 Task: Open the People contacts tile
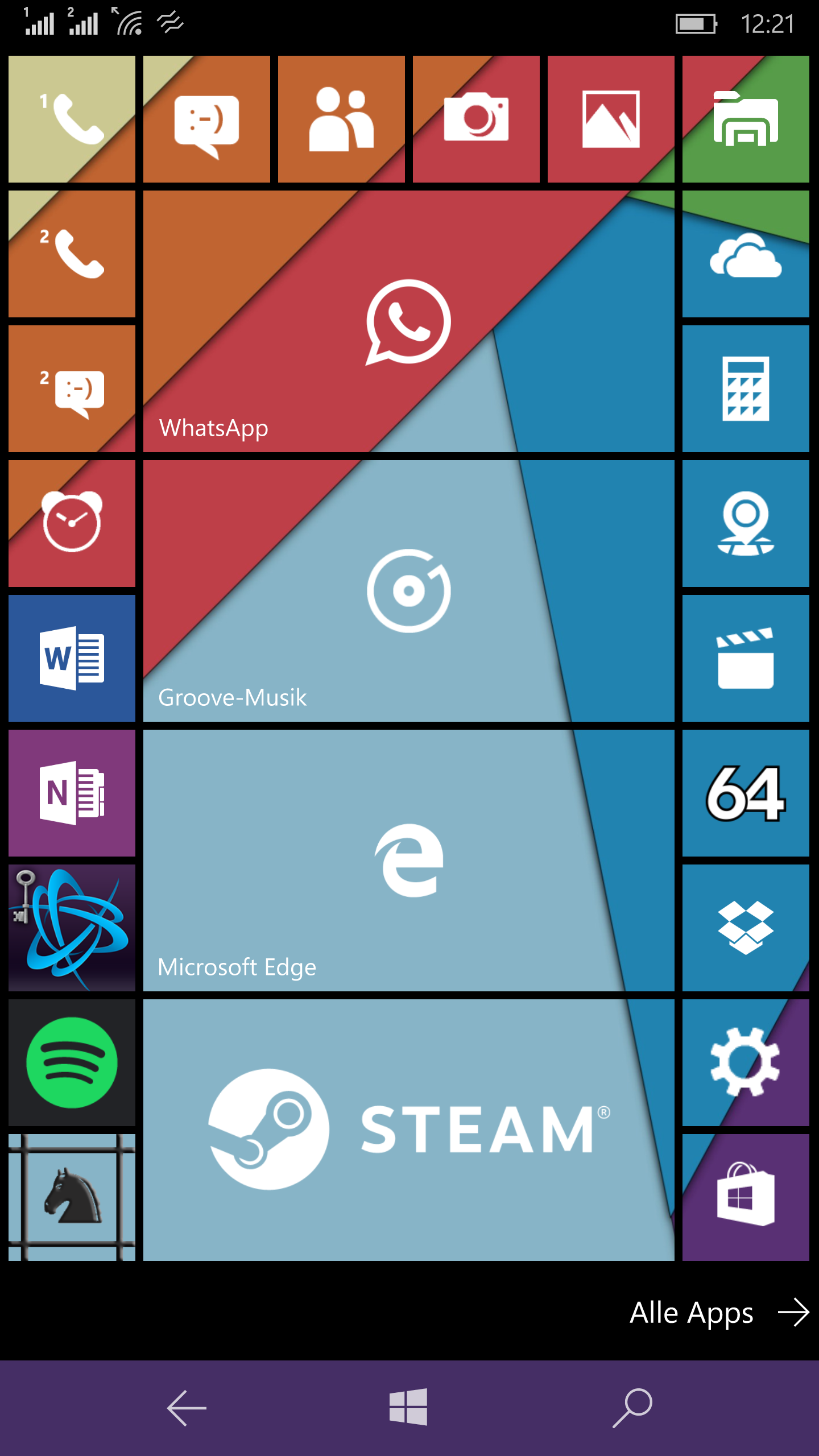tap(341, 119)
